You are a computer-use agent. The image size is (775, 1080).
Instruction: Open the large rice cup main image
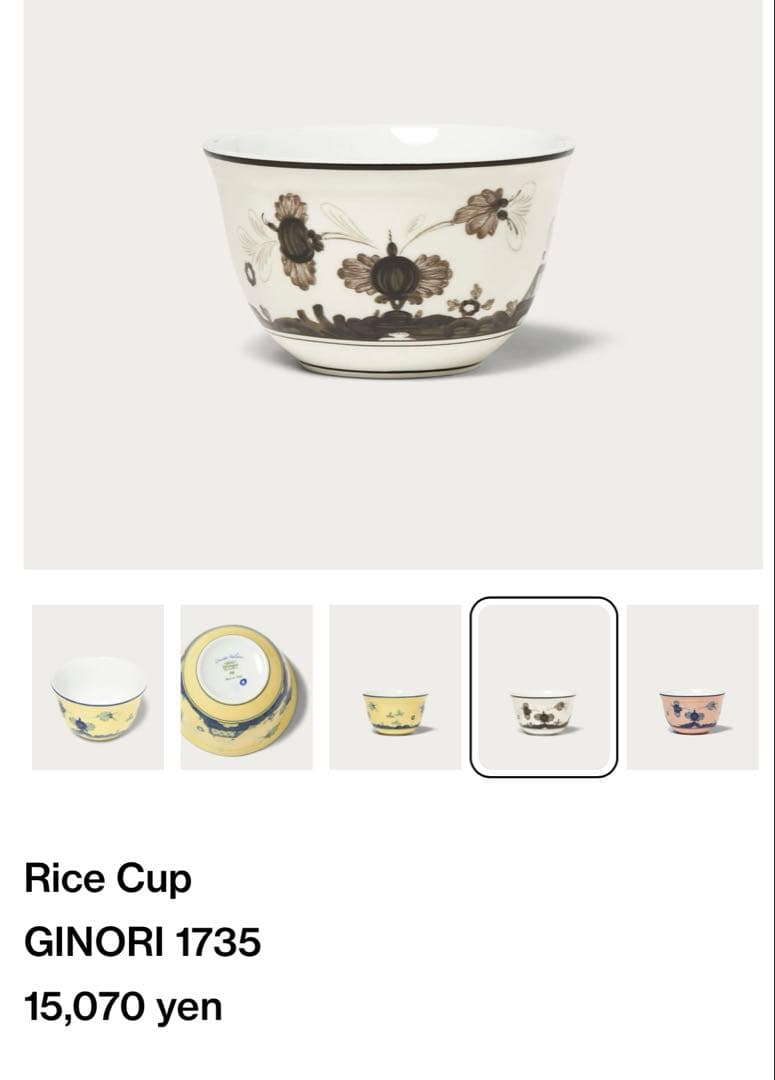click(x=392, y=285)
